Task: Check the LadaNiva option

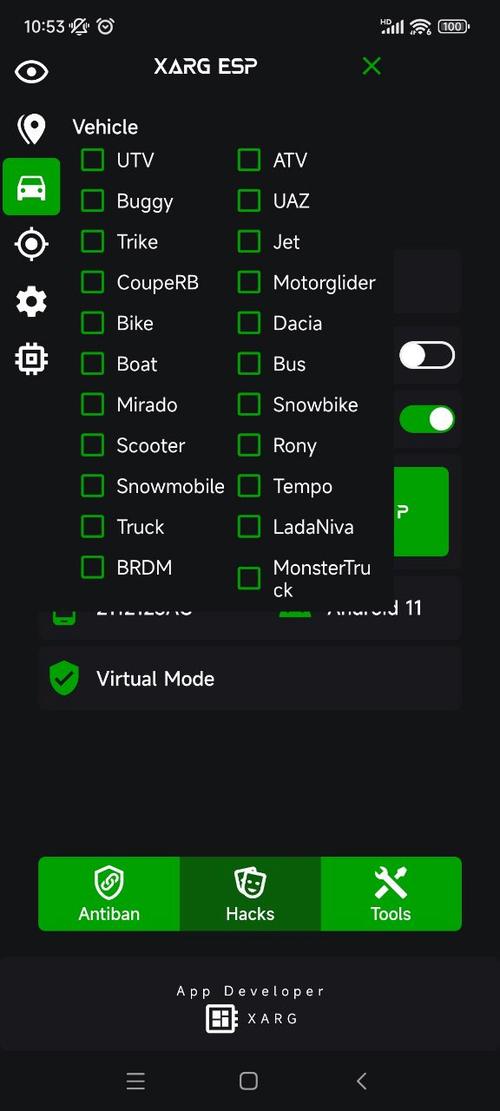Action: 249,526
